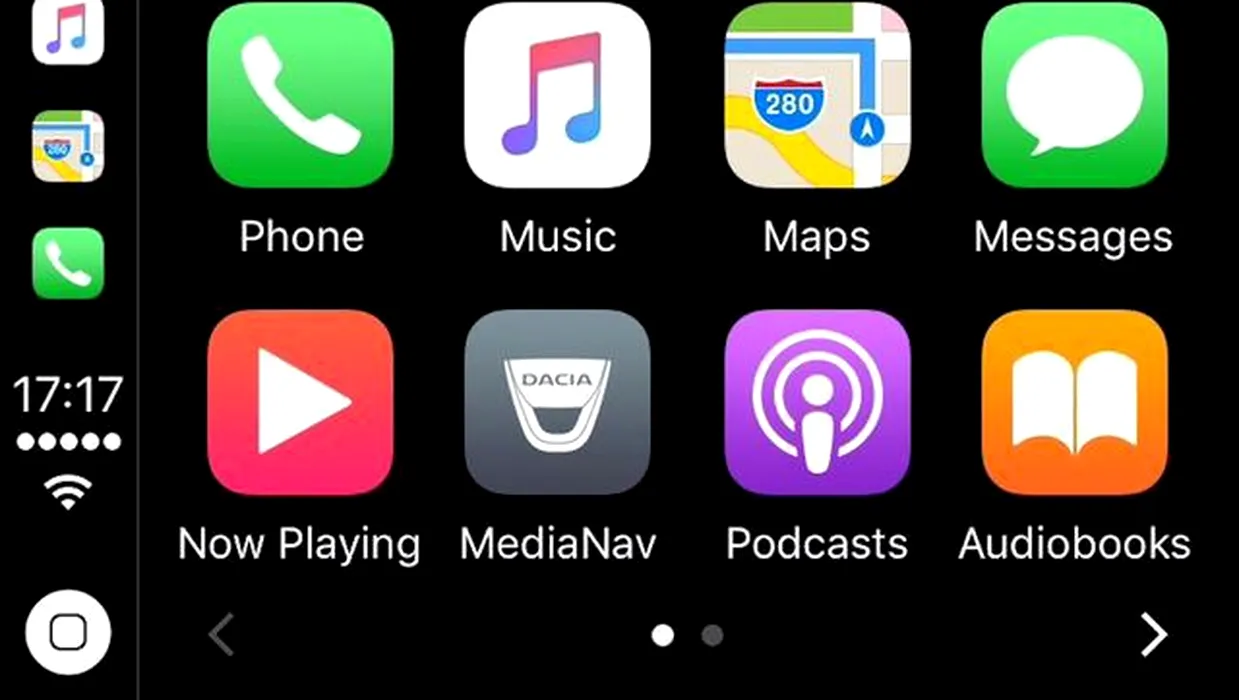Open the Podcasts app
Viewport: 1239px width, 700px height.
pos(817,402)
